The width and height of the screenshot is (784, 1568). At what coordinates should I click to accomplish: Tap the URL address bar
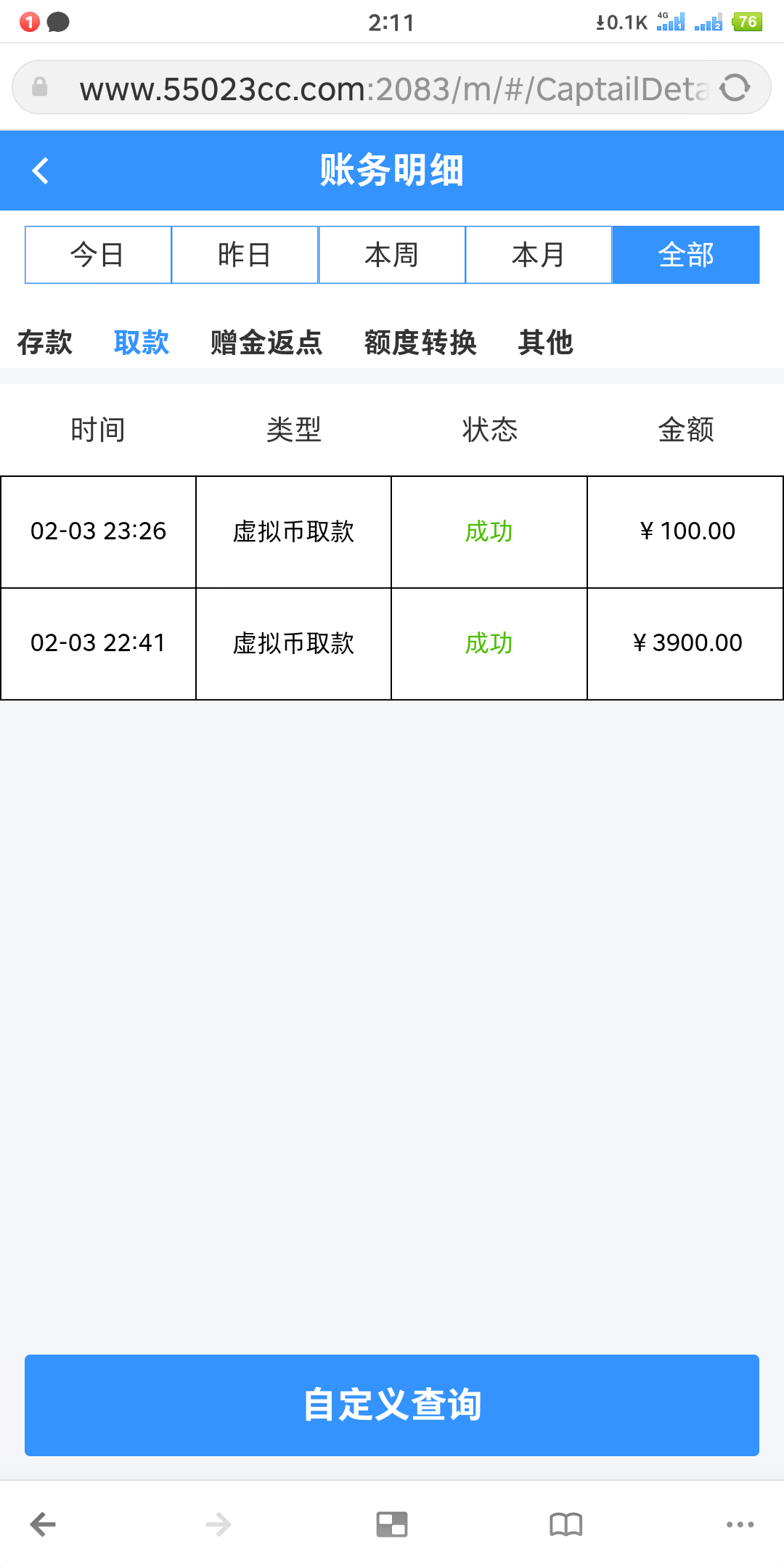point(392,88)
